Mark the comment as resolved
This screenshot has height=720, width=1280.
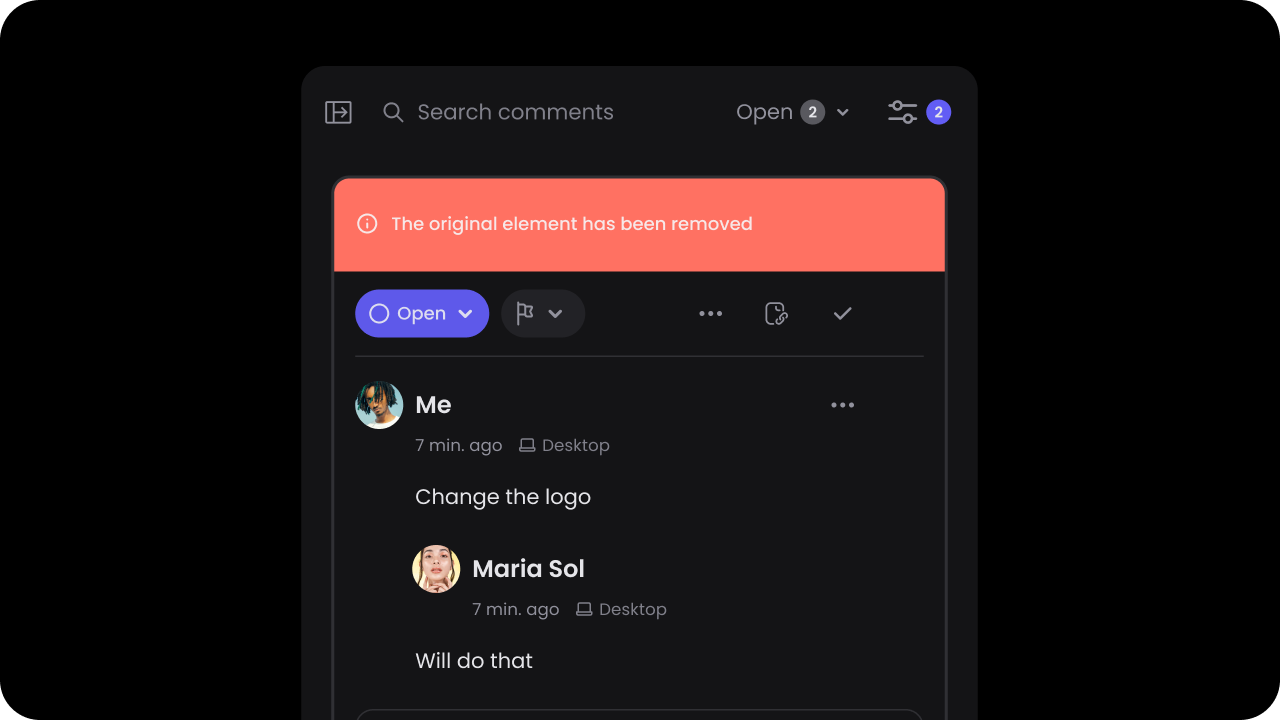(842, 314)
